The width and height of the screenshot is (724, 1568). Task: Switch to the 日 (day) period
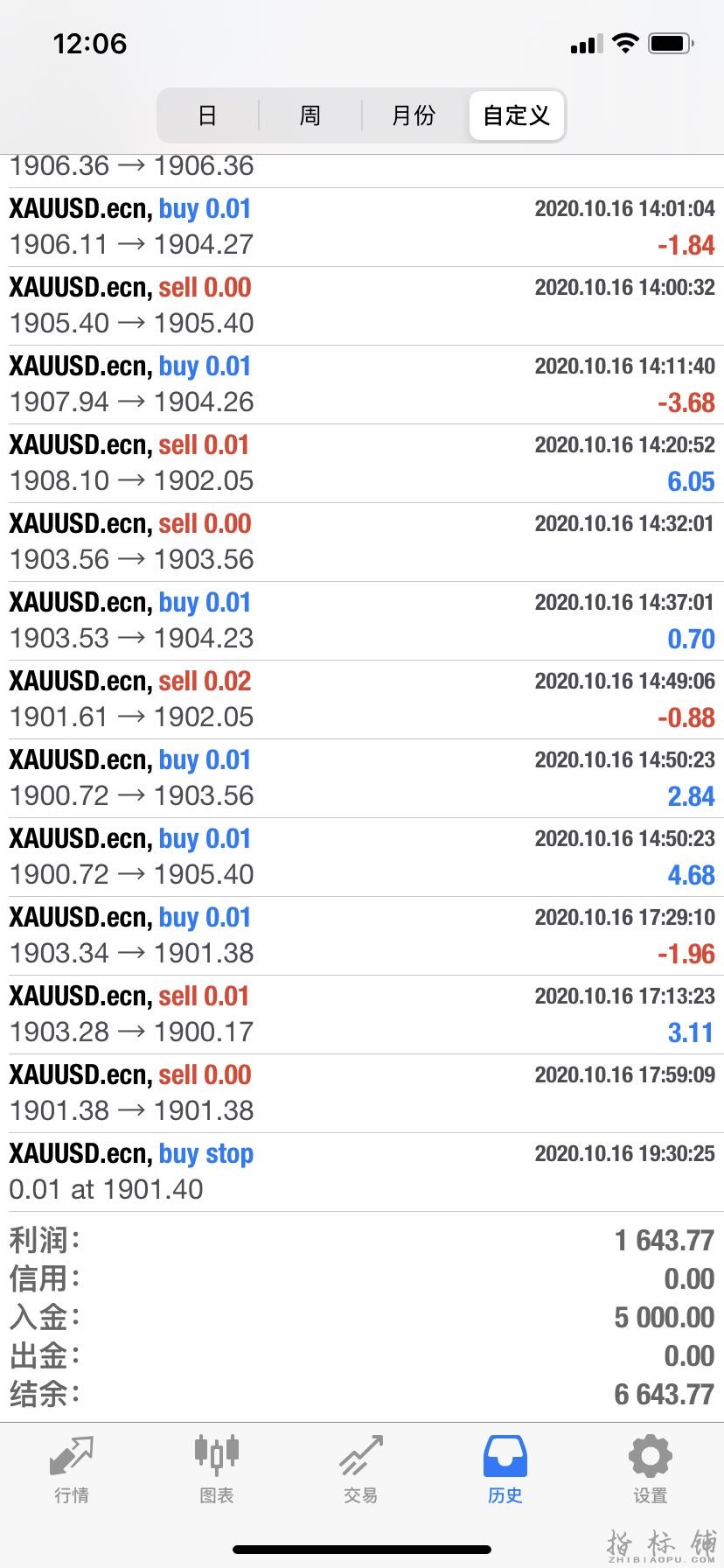207,115
